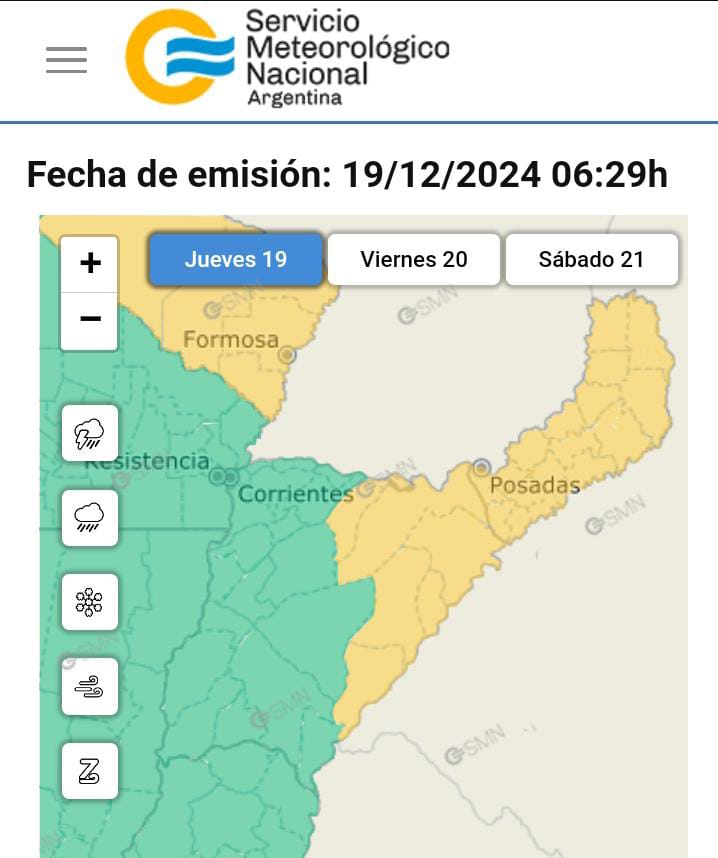Switch to the Jueves 19 forecast
The image size is (718, 858).
point(236,259)
